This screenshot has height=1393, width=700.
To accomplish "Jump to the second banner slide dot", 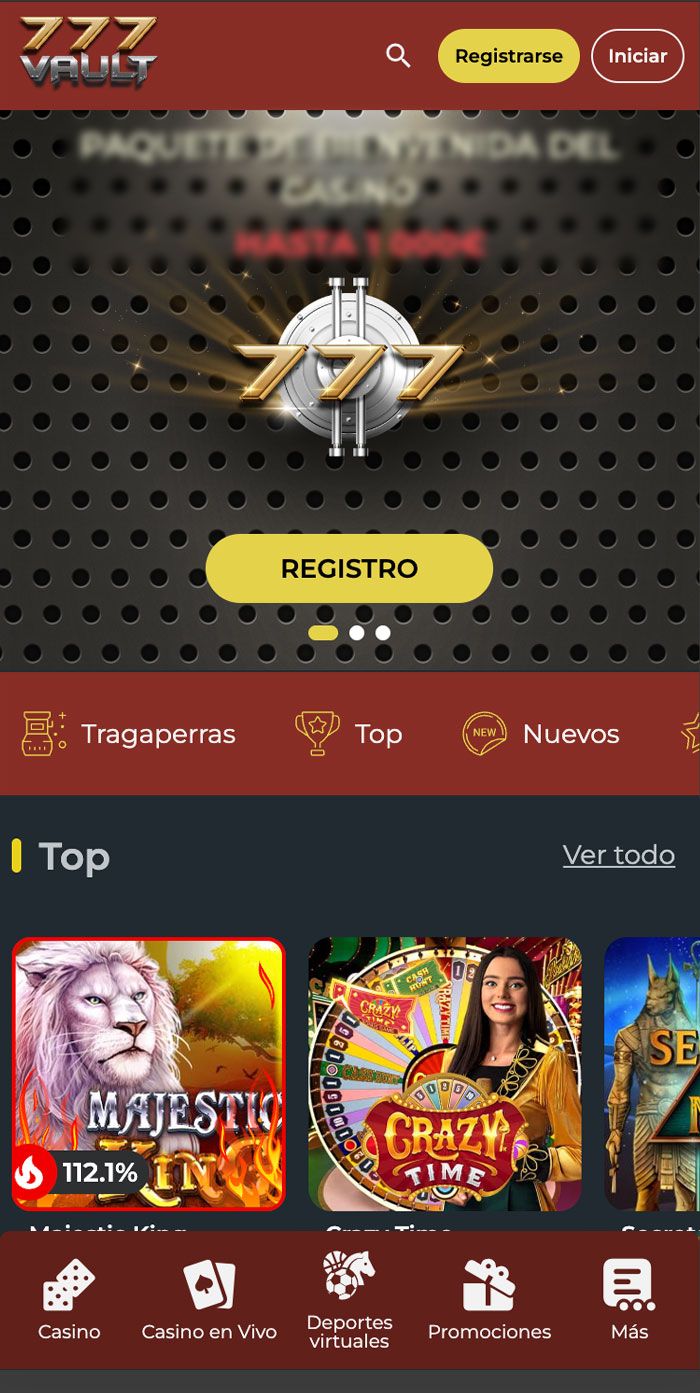I will coord(357,633).
